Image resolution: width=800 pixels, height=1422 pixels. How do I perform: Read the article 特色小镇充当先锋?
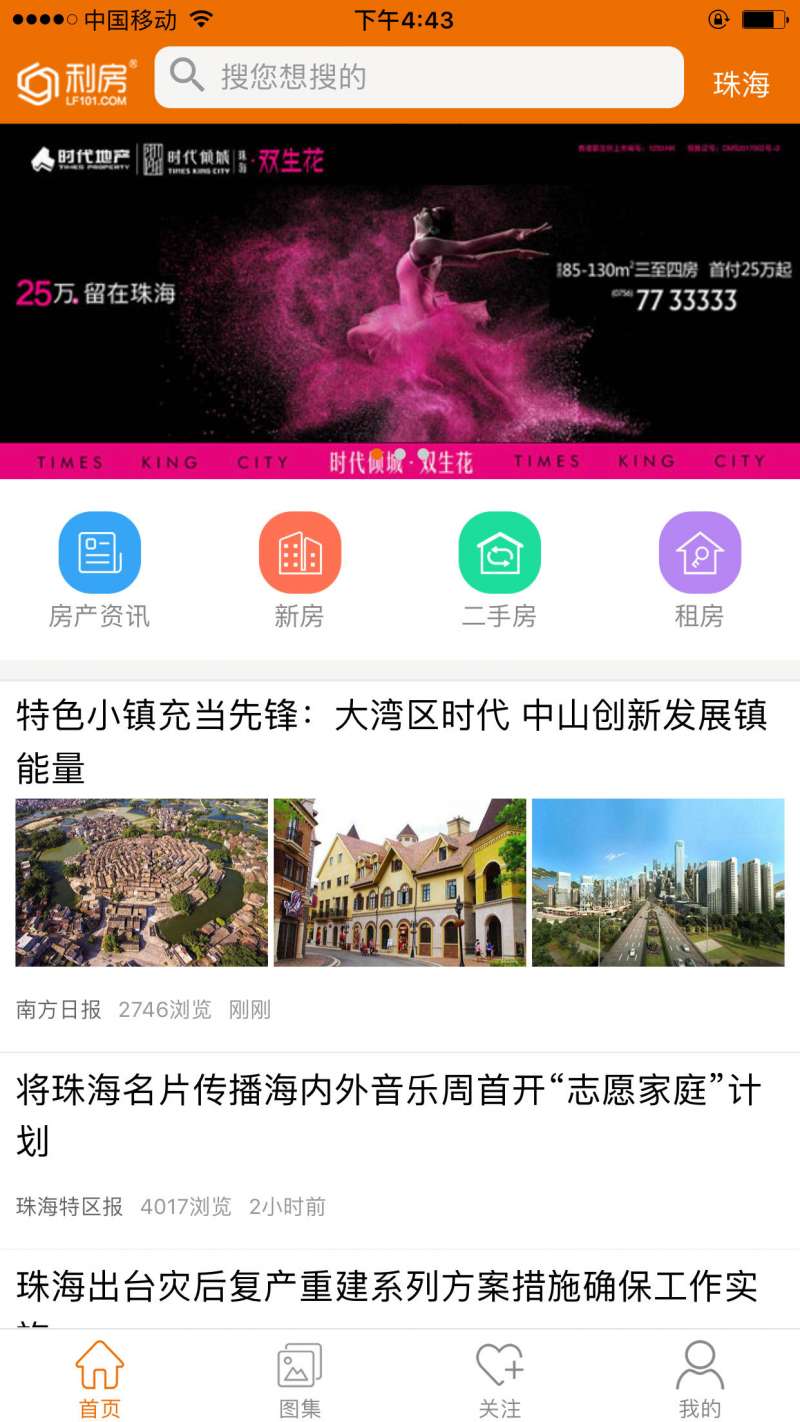392,742
